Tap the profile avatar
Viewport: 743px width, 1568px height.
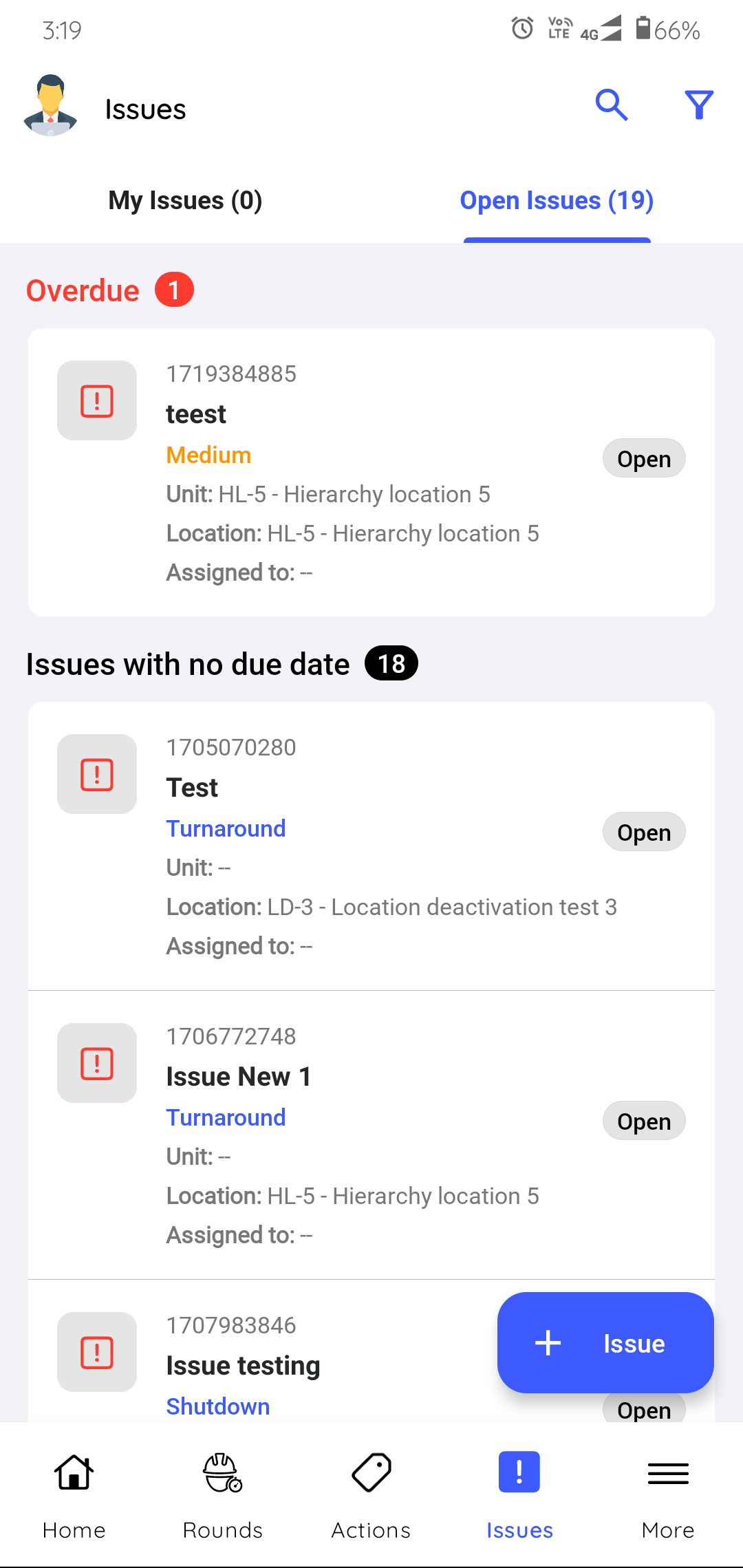(x=50, y=106)
